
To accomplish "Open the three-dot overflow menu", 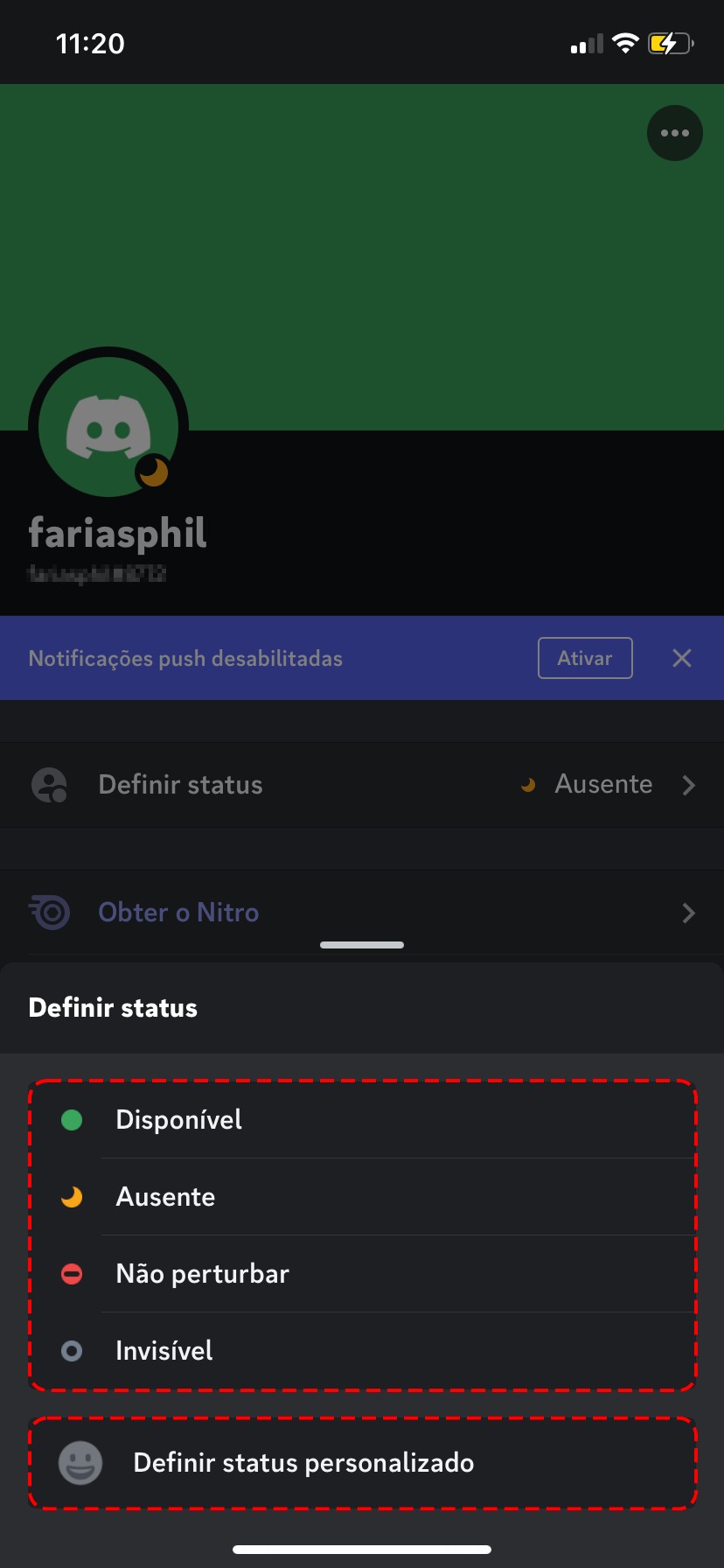I will (674, 133).
